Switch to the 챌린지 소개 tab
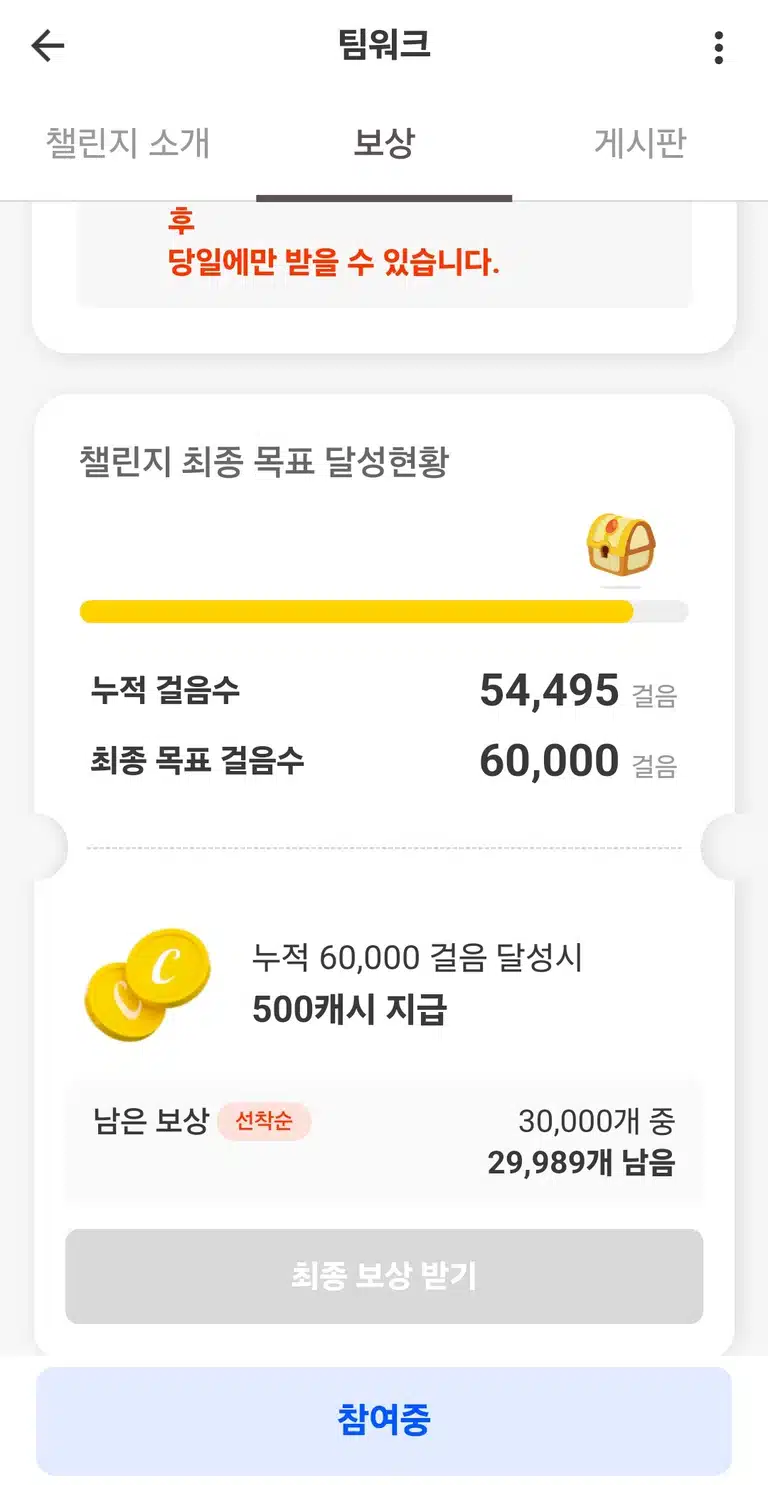The height and width of the screenshot is (1485, 768). pyautogui.click(x=128, y=143)
